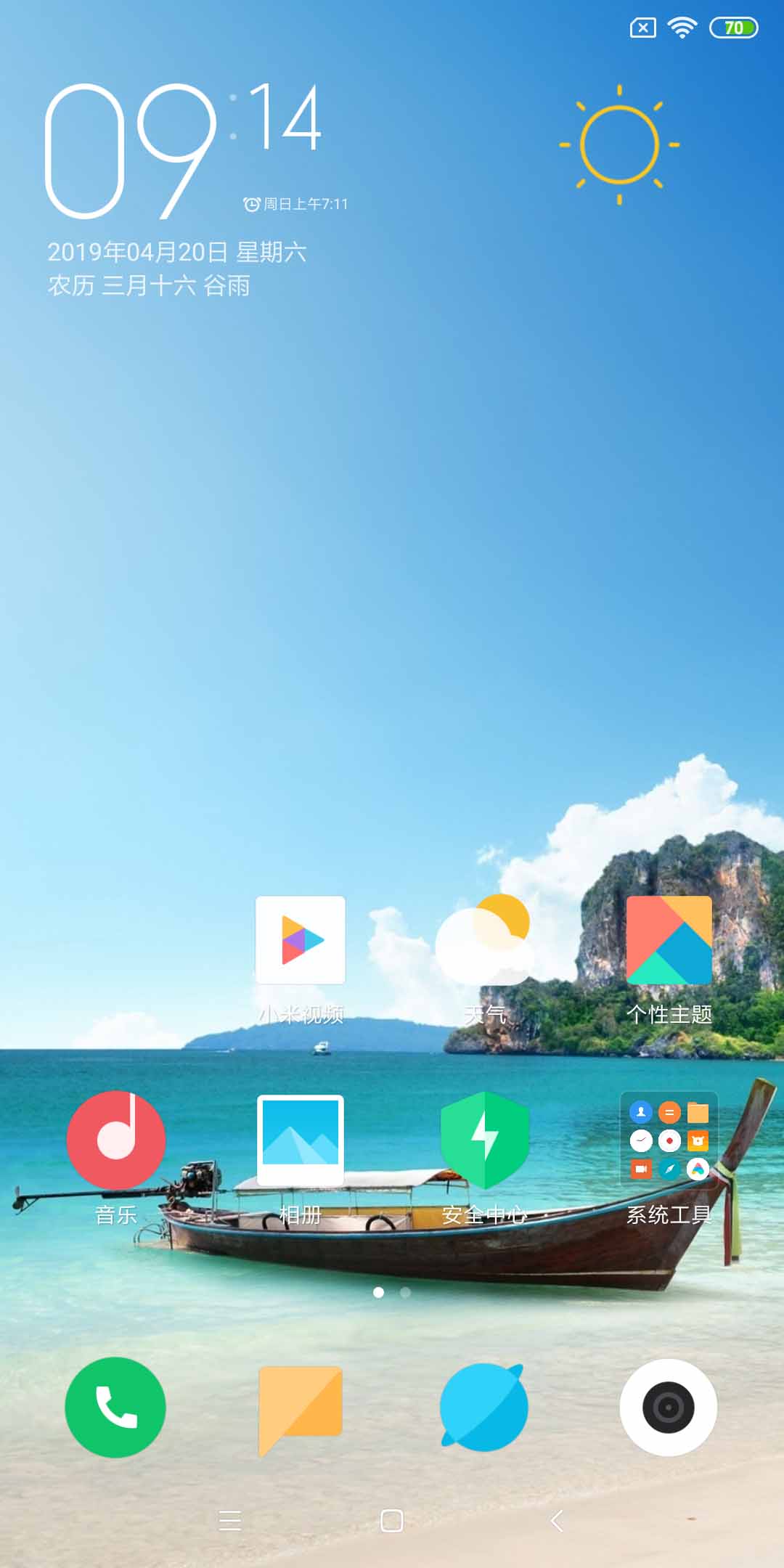Image resolution: width=784 pixels, height=1568 pixels.
Task: Open the orange messaging app
Action: 300,1407
